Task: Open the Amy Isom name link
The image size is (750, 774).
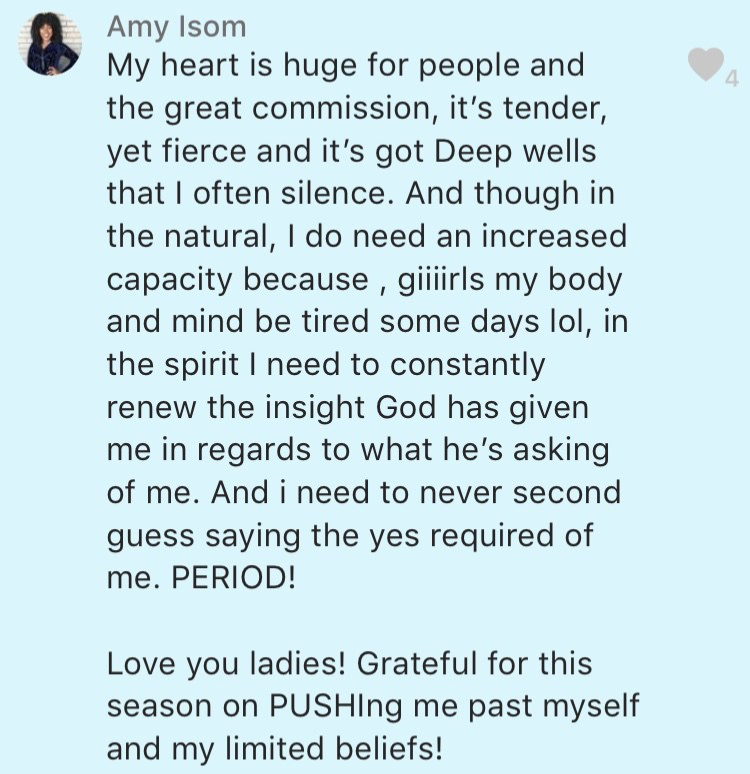Action: tap(176, 27)
